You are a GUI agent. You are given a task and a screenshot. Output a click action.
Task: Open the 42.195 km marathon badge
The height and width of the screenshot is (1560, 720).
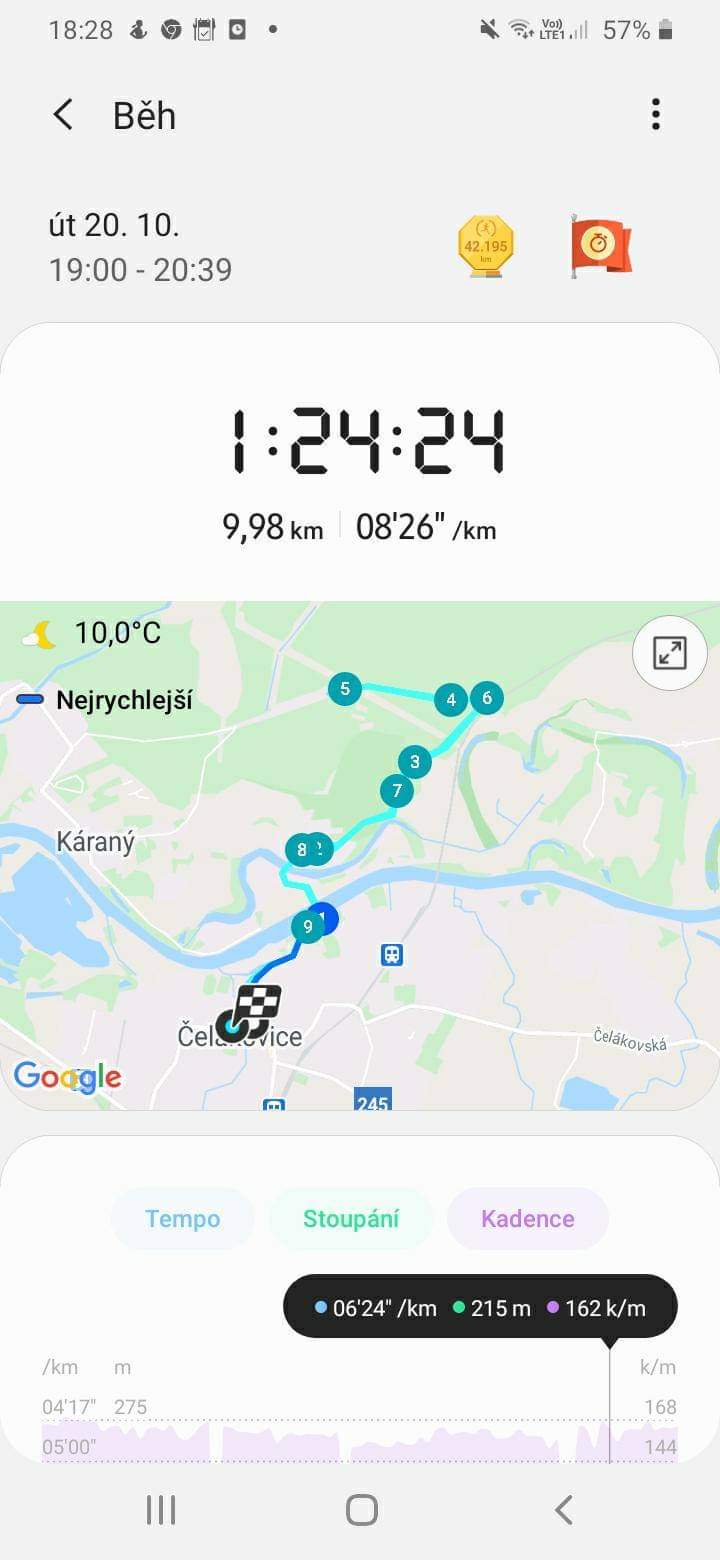[486, 246]
